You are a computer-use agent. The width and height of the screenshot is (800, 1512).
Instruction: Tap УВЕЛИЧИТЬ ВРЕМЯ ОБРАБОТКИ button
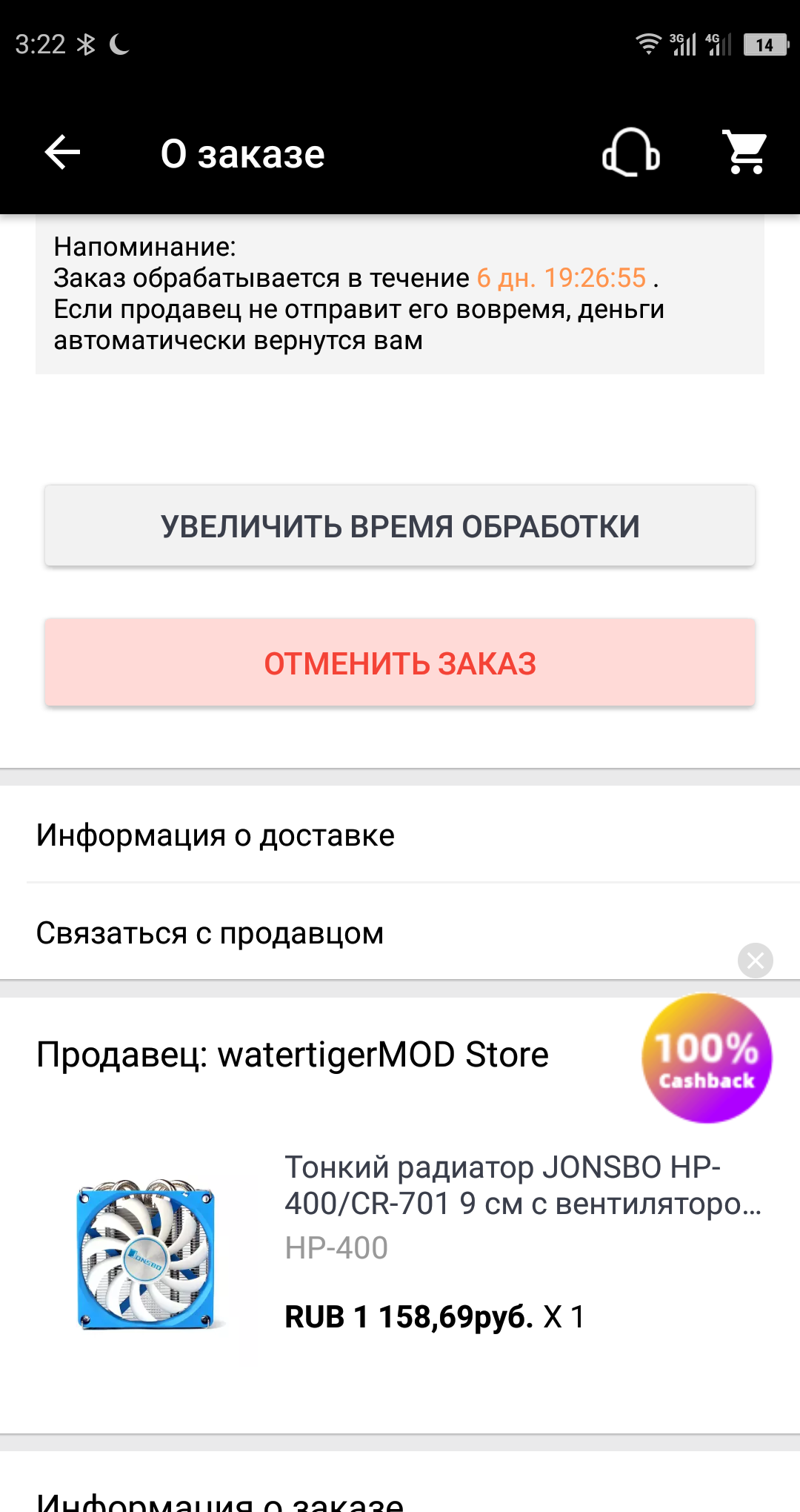point(400,526)
